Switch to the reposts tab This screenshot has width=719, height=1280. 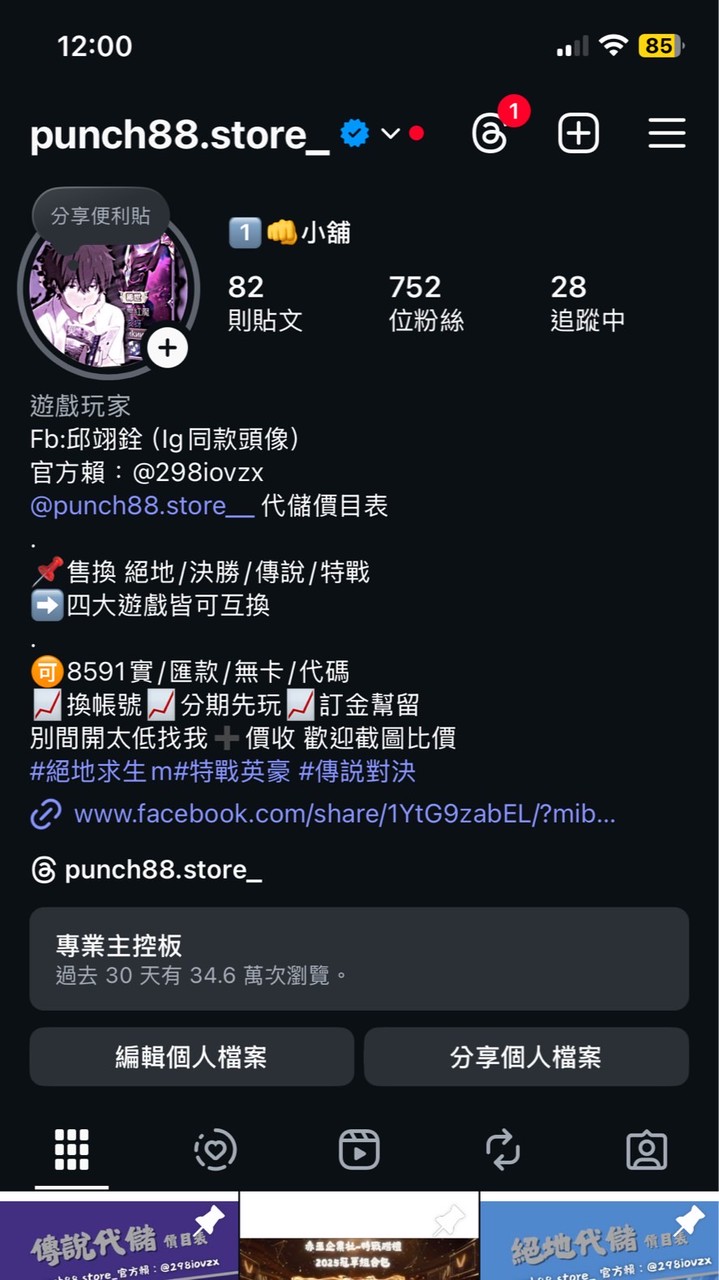click(x=503, y=1150)
